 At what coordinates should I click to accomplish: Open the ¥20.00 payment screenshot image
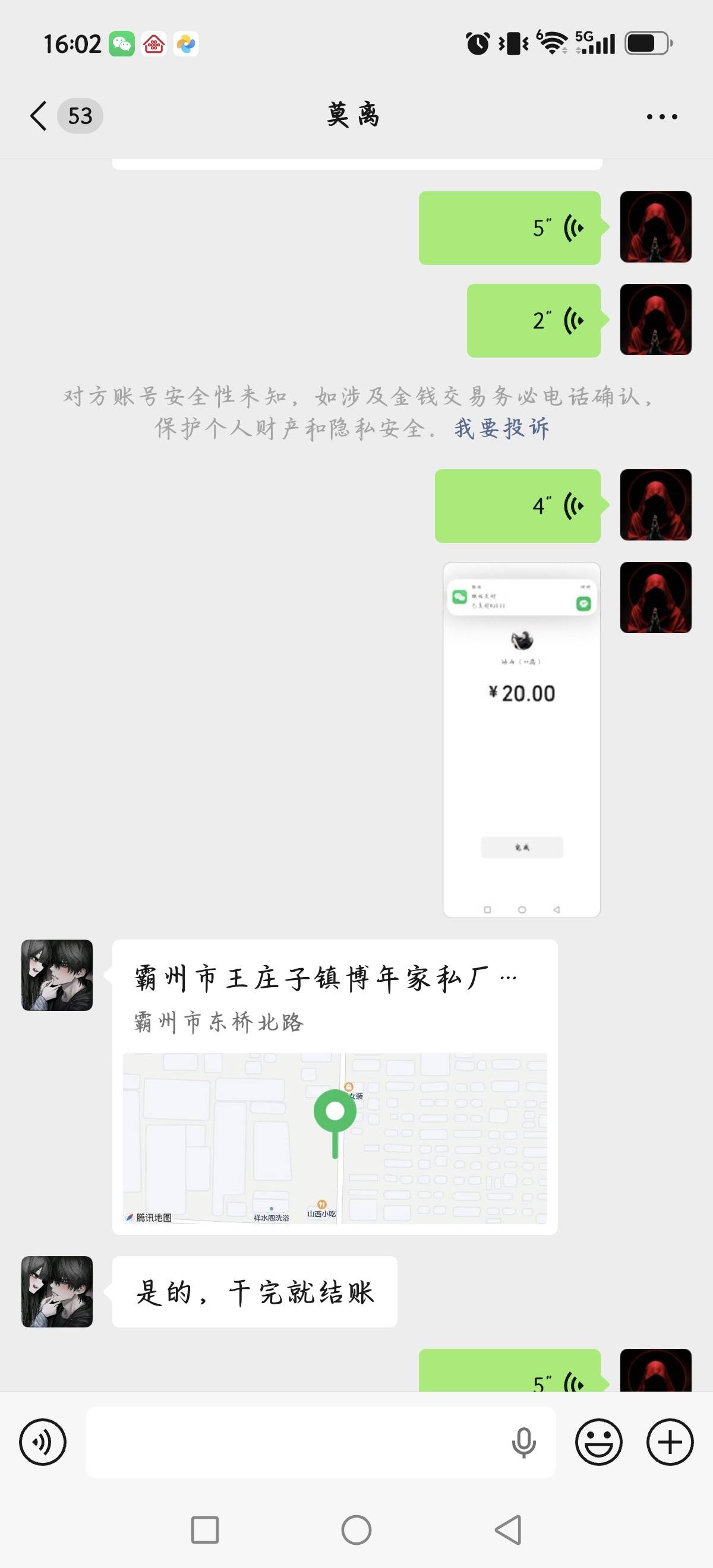point(522,739)
